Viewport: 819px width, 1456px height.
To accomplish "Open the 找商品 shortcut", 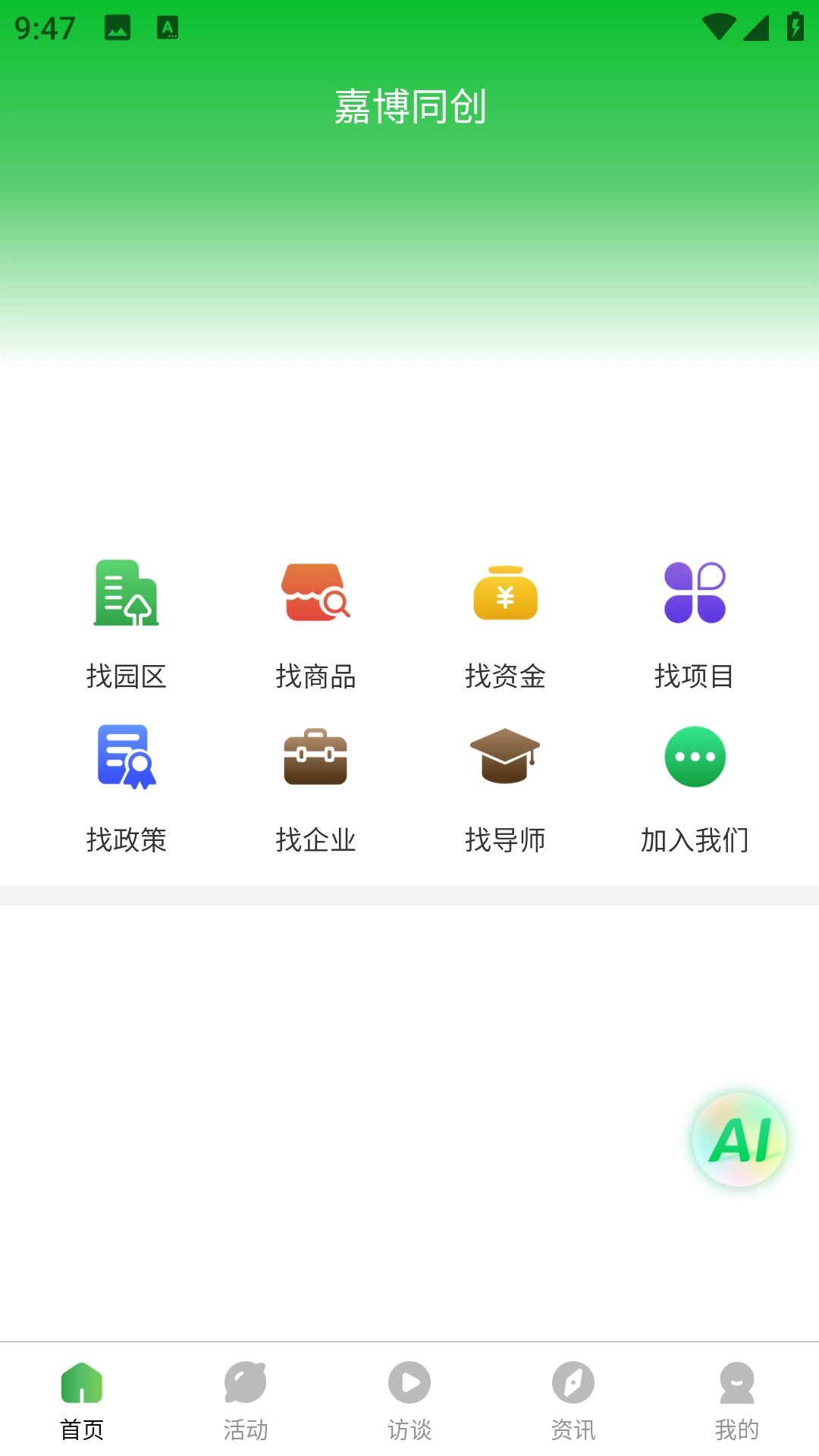I will (x=315, y=622).
